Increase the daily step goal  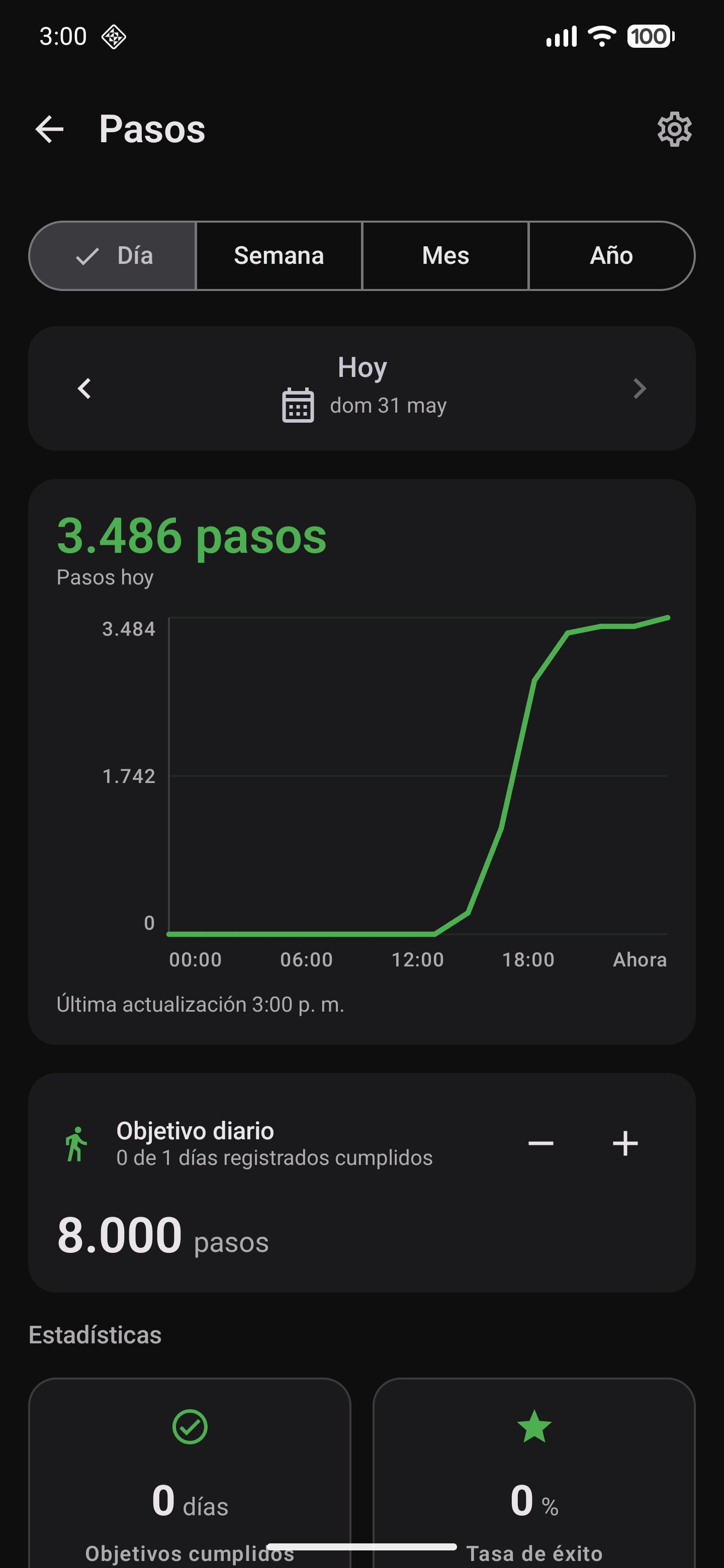pyautogui.click(x=625, y=1143)
